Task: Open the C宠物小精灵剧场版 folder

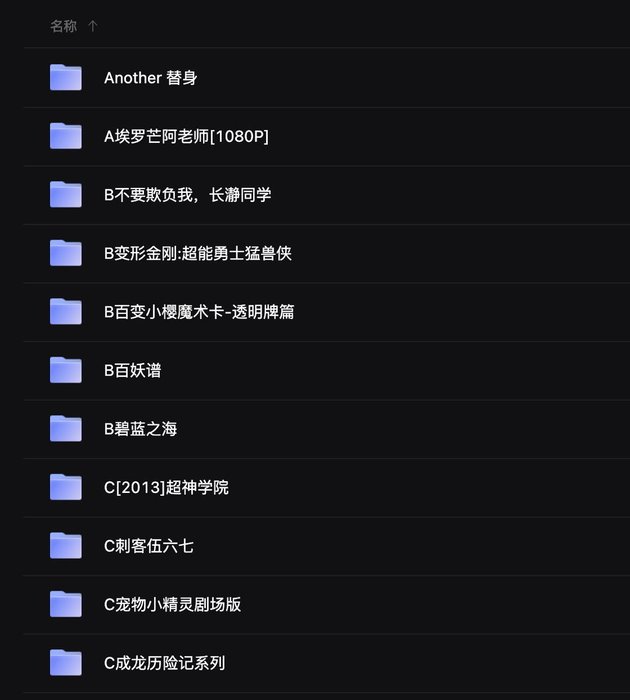Action: [x=172, y=604]
